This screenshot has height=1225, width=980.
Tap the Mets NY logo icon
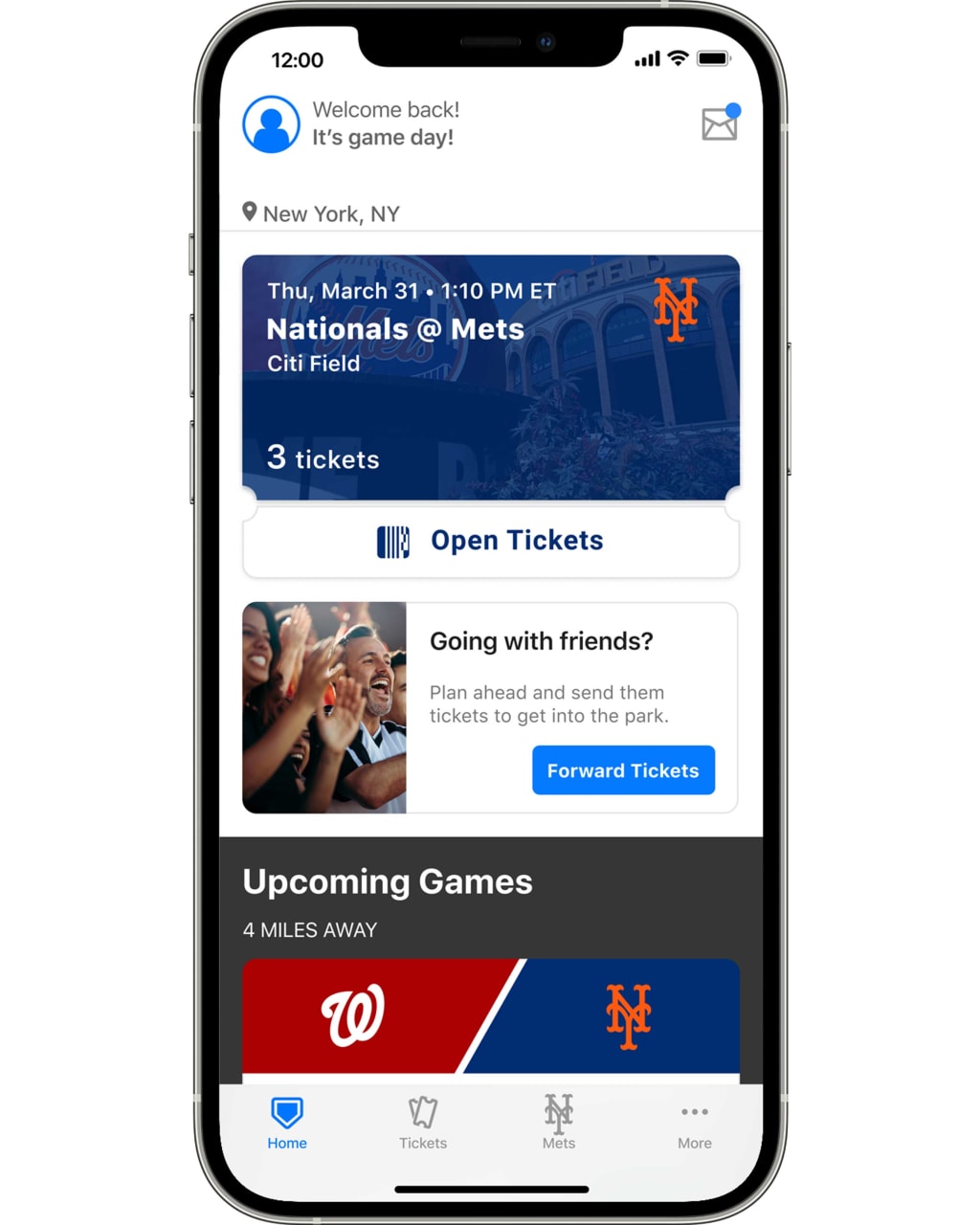tap(558, 1112)
